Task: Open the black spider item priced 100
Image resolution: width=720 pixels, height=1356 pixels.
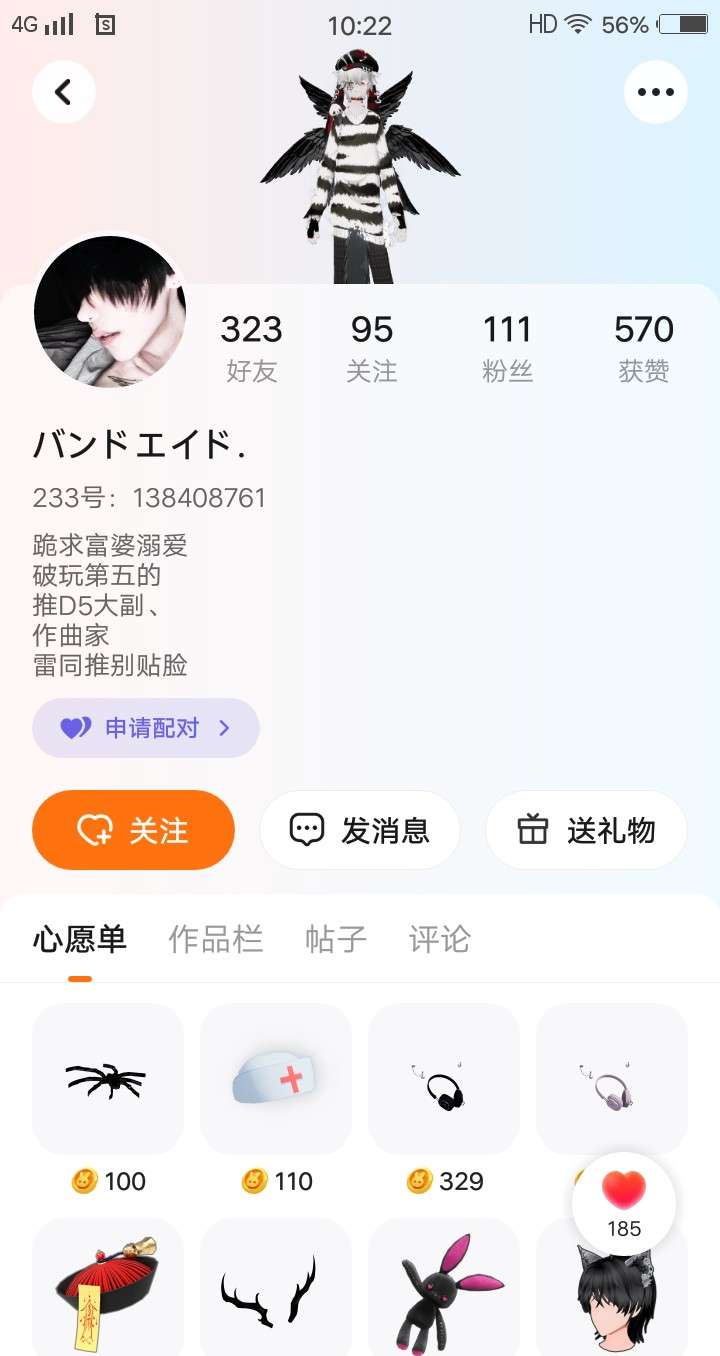Action: pyautogui.click(x=108, y=1080)
